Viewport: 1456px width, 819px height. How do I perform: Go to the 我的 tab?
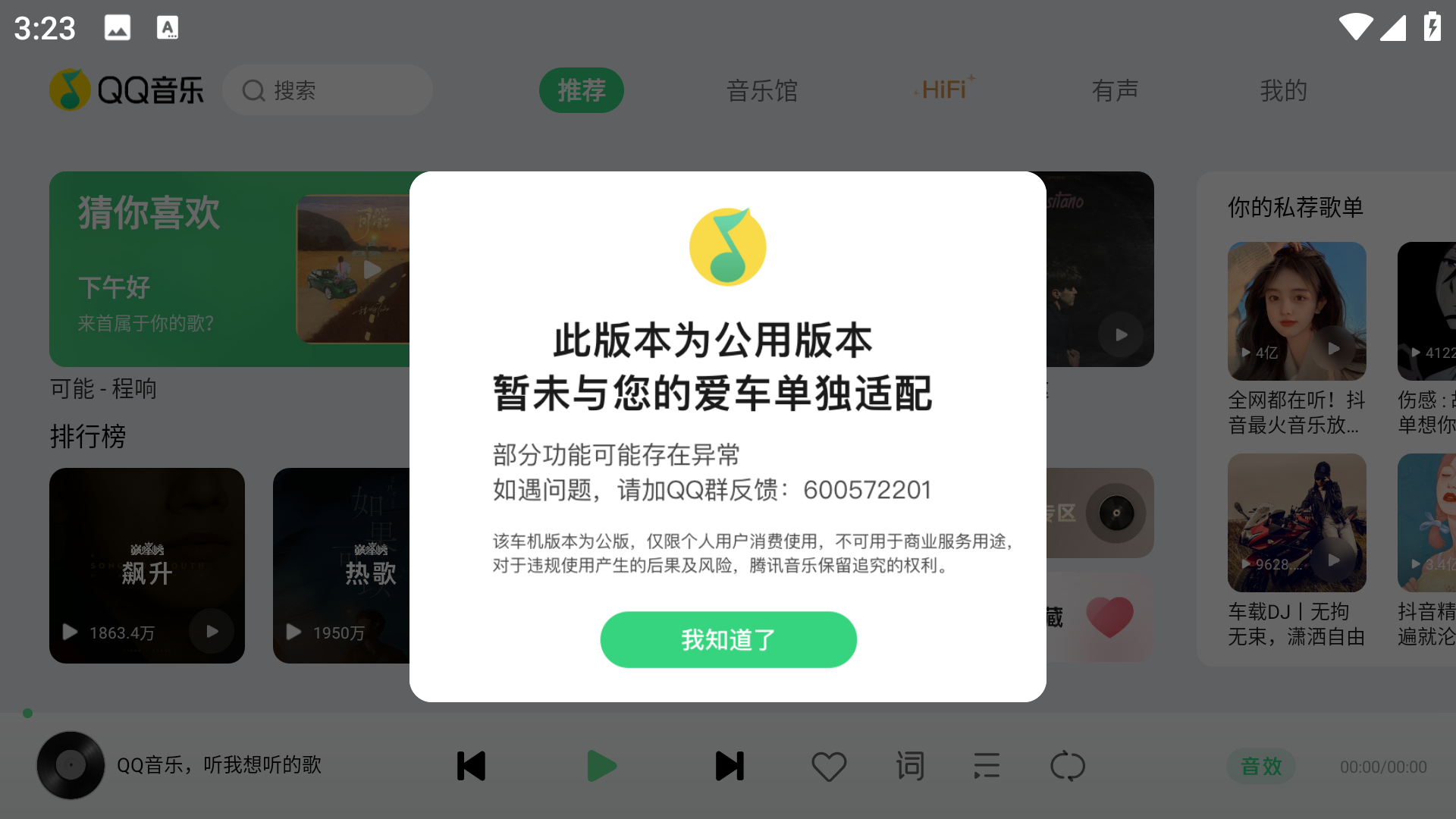pyautogui.click(x=1283, y=90)
